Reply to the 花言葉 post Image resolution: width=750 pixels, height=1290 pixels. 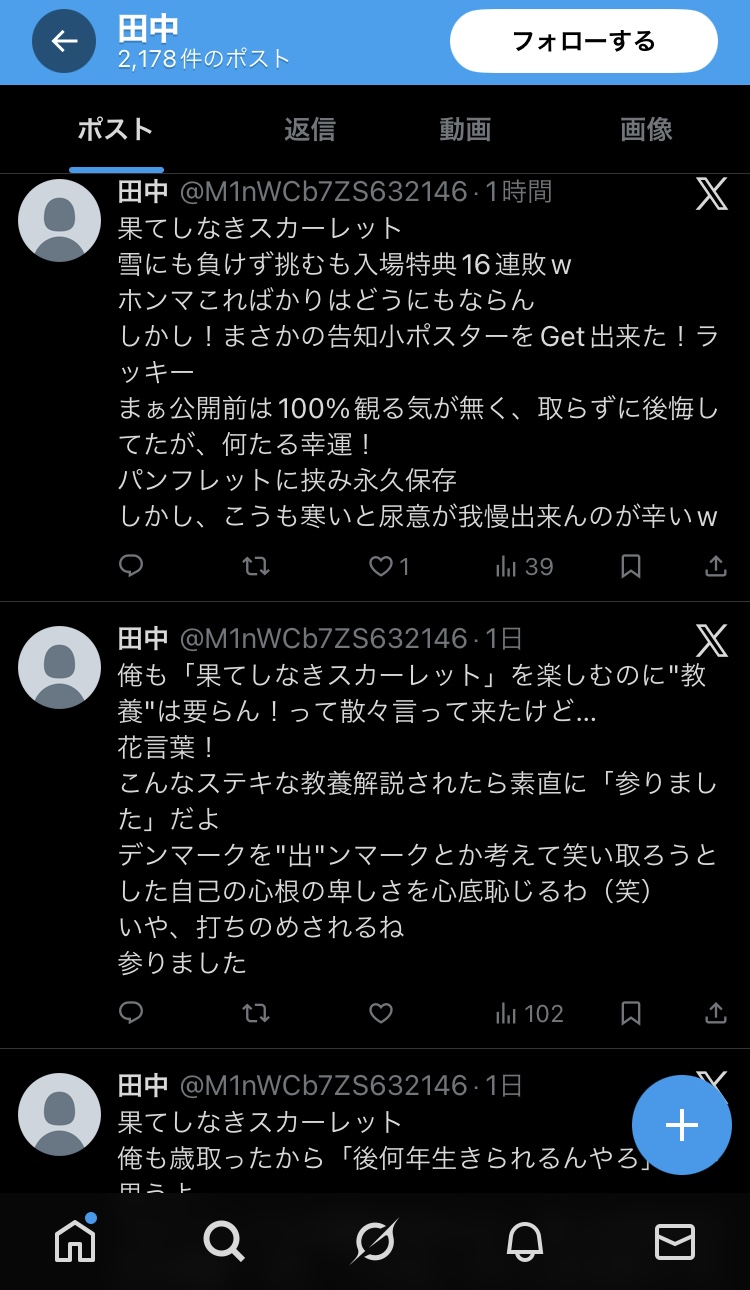click(131, 1014)
